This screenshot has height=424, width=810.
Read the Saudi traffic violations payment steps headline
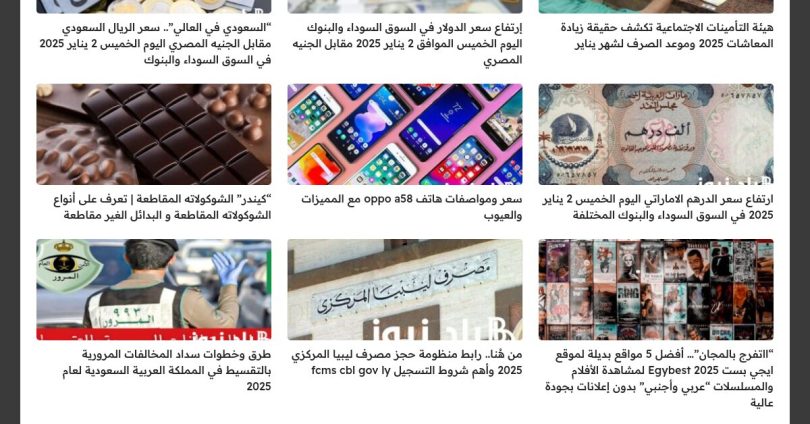click(162, 370)
